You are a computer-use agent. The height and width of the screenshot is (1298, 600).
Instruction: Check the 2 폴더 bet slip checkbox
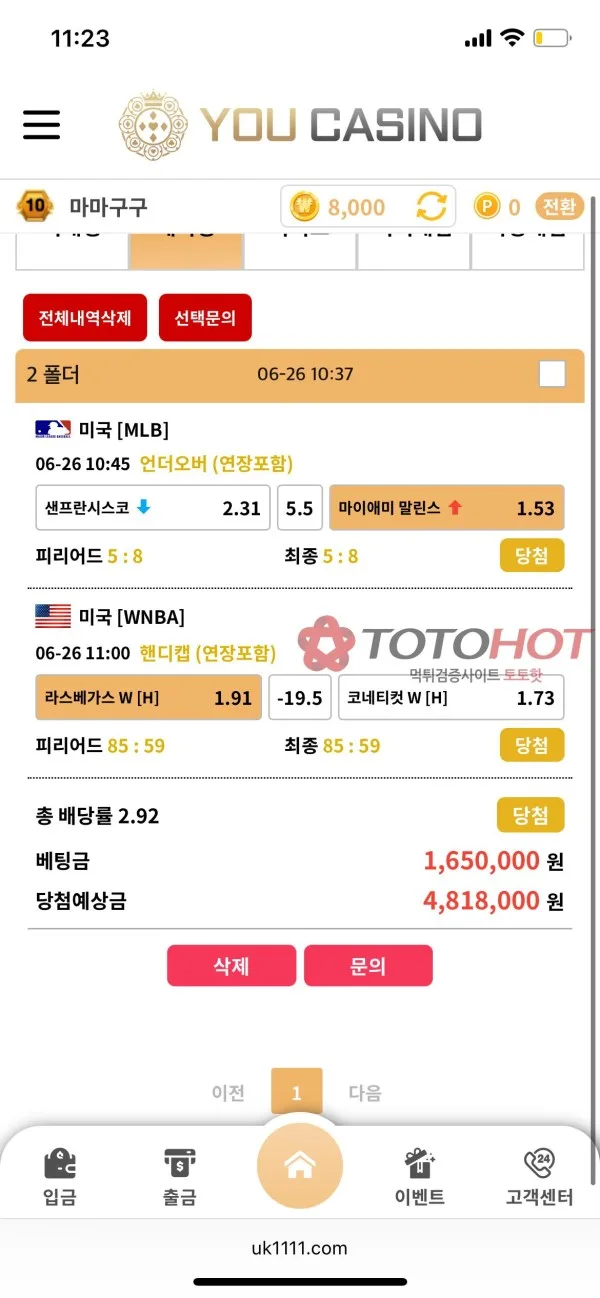[552, 374]
